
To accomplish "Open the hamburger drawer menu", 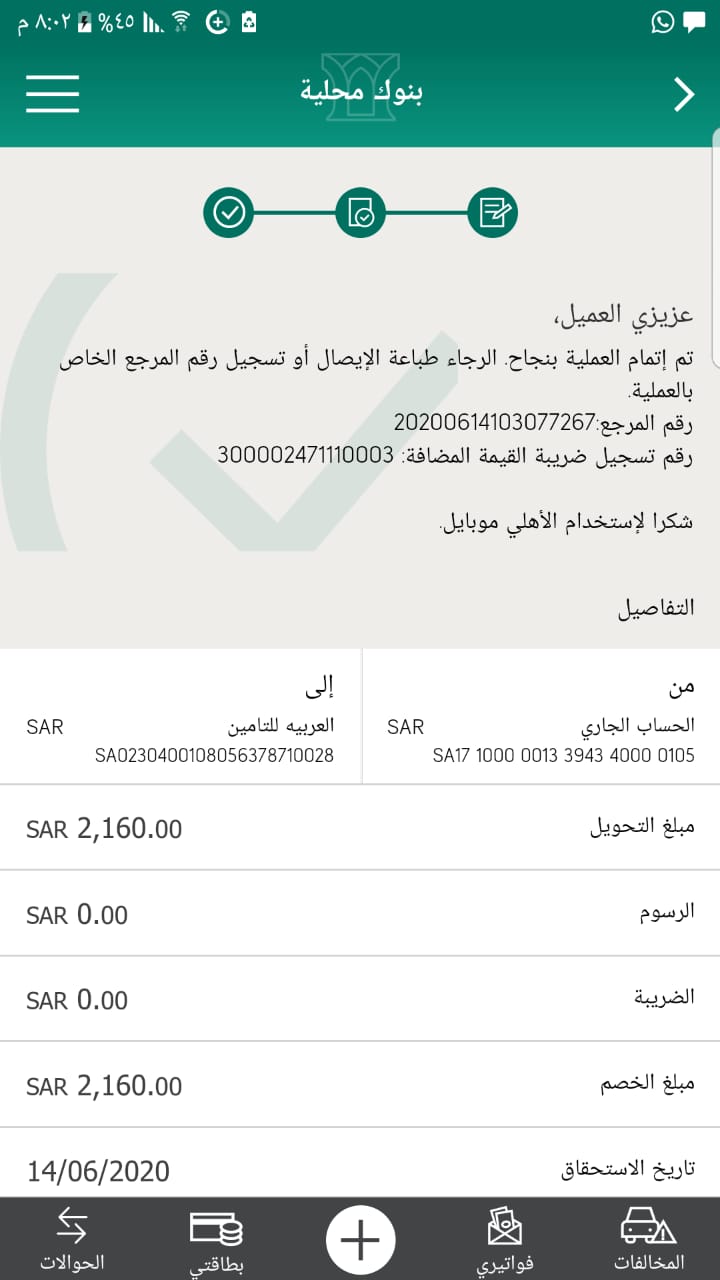I will click(52, 93).
